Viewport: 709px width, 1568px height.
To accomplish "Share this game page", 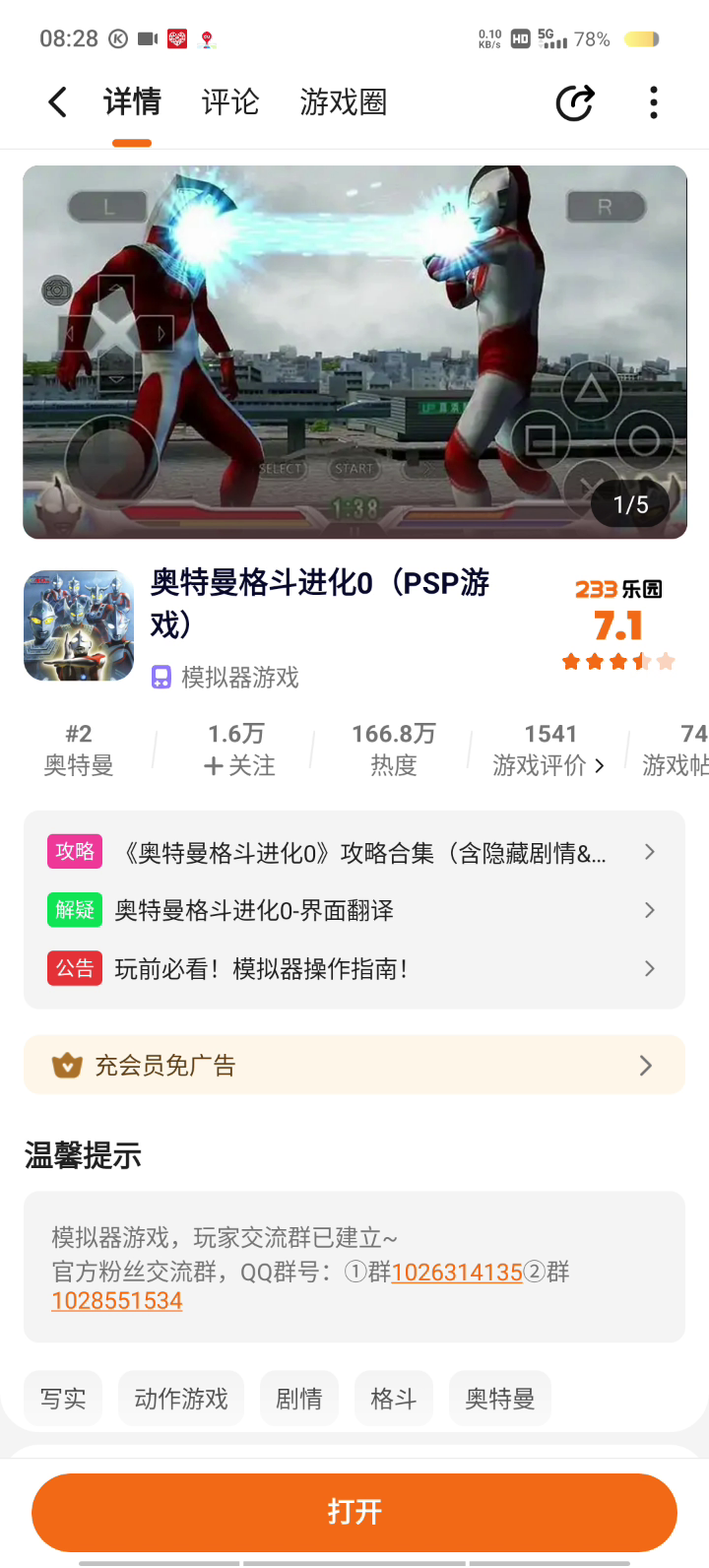I will [575, 102].
